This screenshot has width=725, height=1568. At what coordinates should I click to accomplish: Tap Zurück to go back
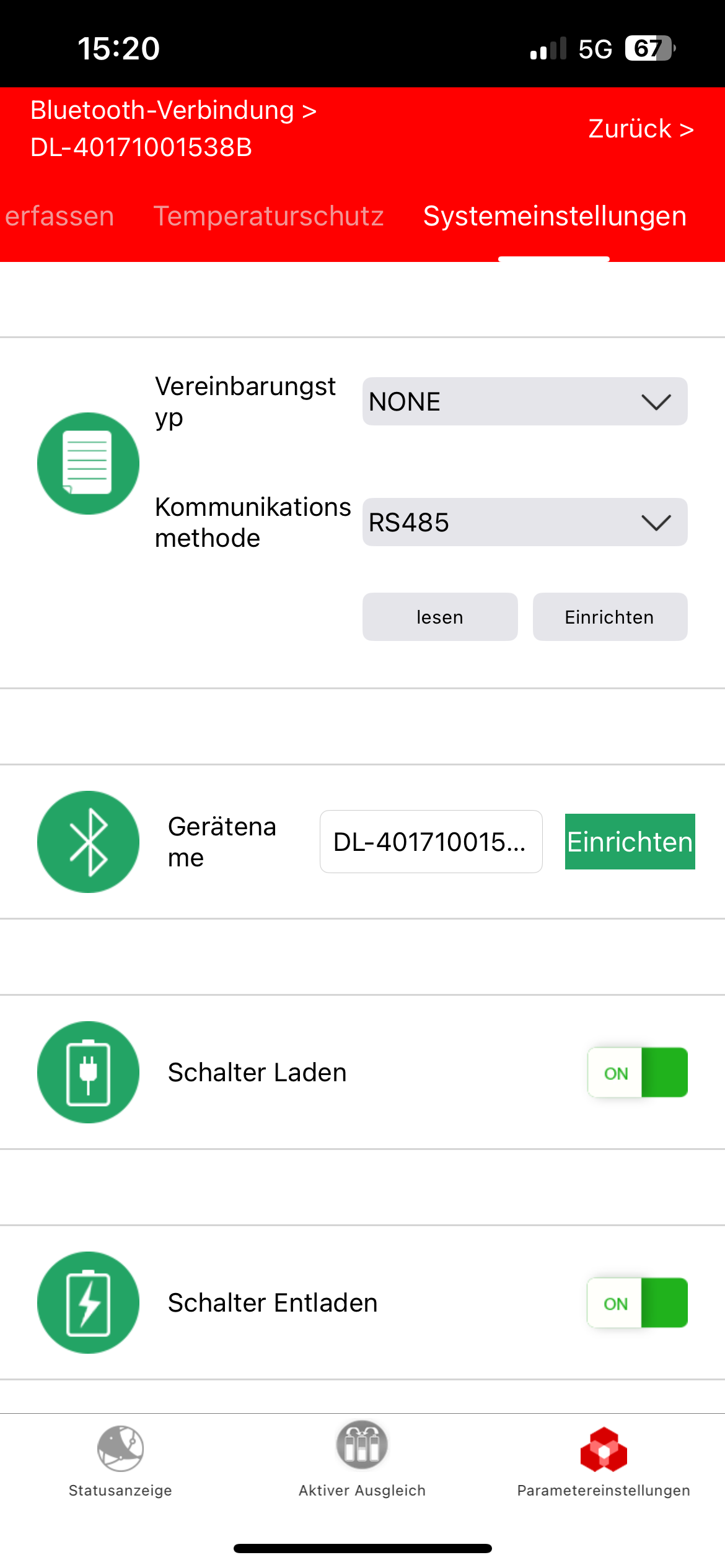(x=641, y=129)
